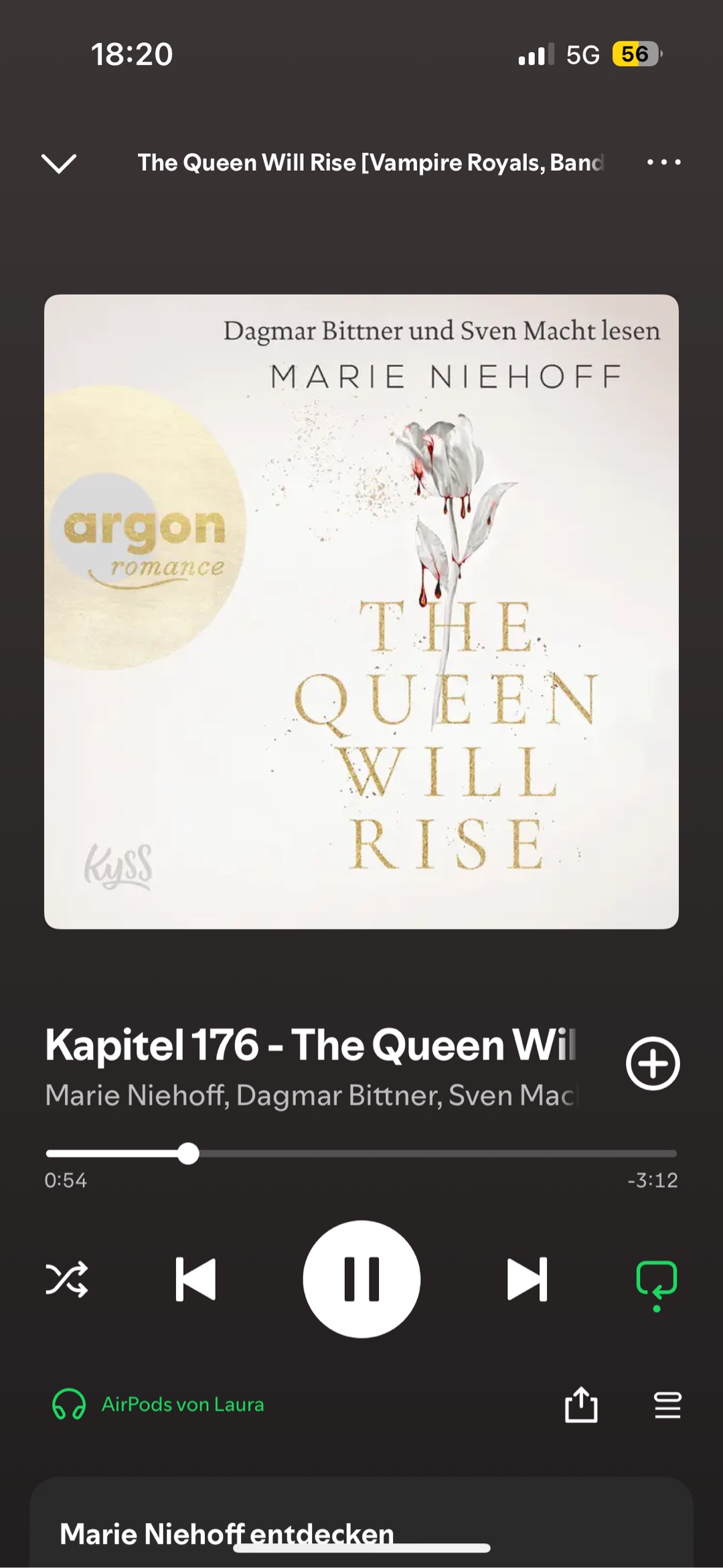Screen dimensions: 723x1568
Task: Open the three-dot options menu
Action: click(x=663, y=162)
